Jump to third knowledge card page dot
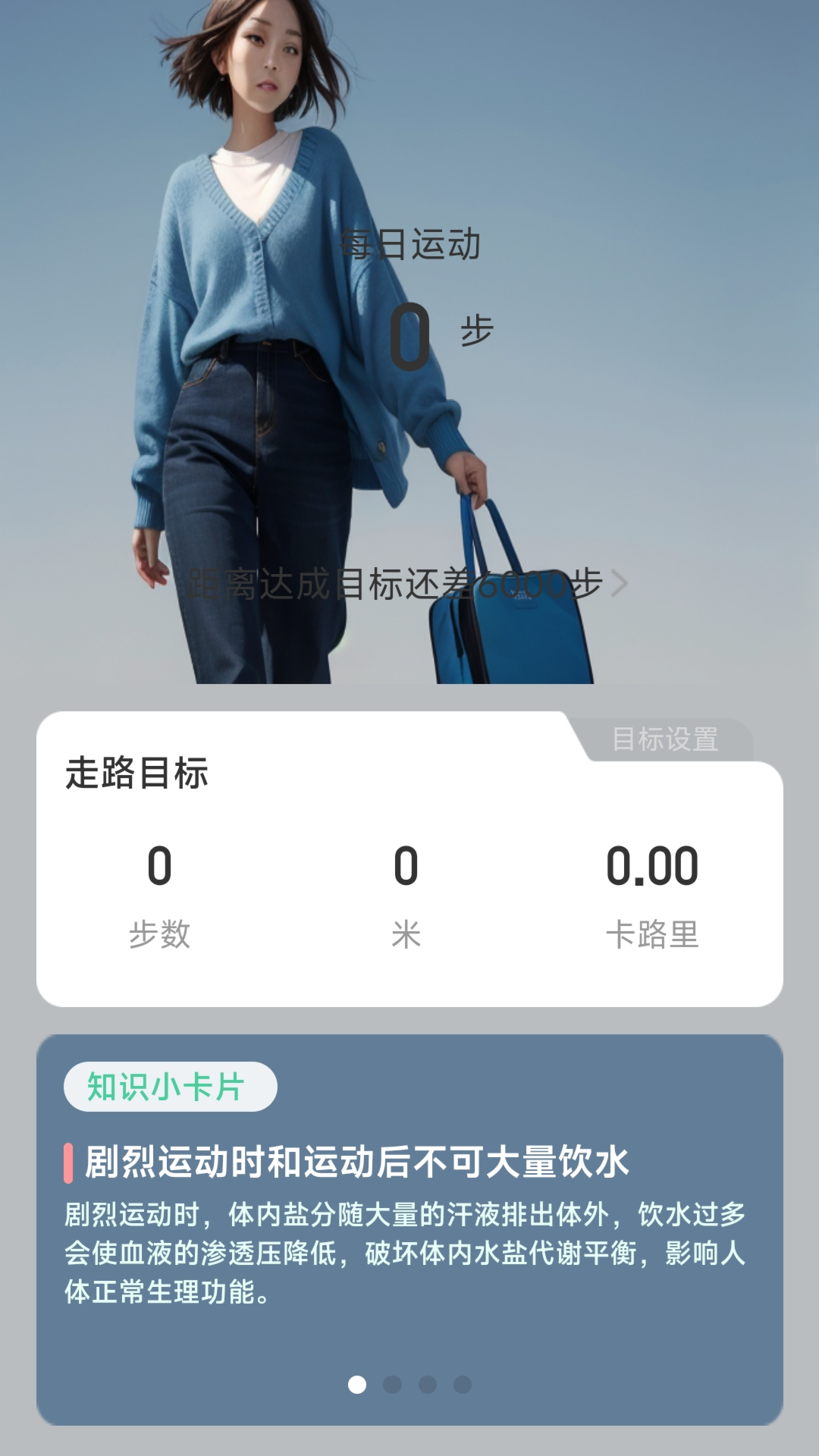Viewport: 819px width, 1456px height. click(428, 1385)
